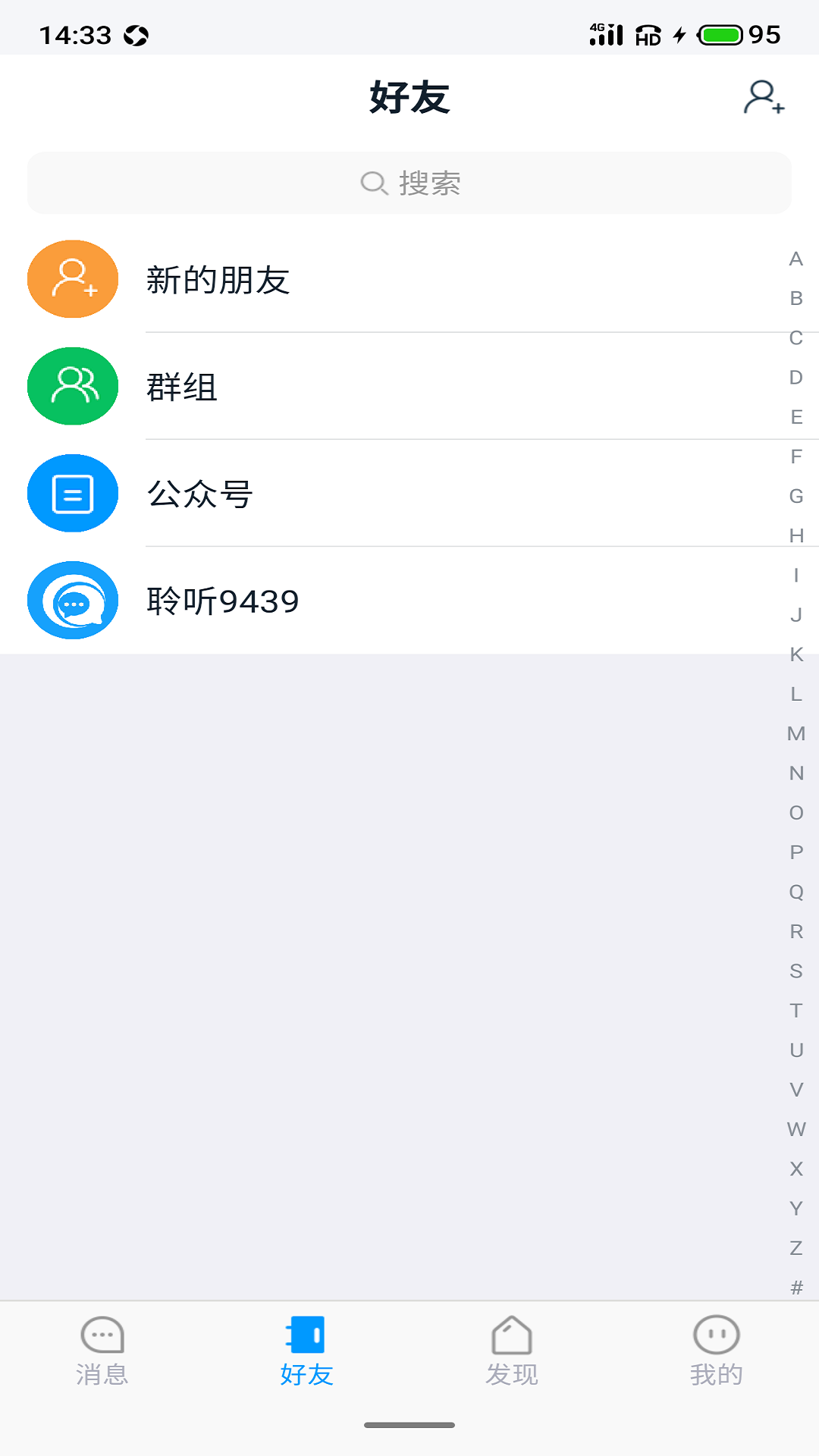Jump to letter A in alphabet index
This screenshot has height=1456, width=819.
(795, 259)
